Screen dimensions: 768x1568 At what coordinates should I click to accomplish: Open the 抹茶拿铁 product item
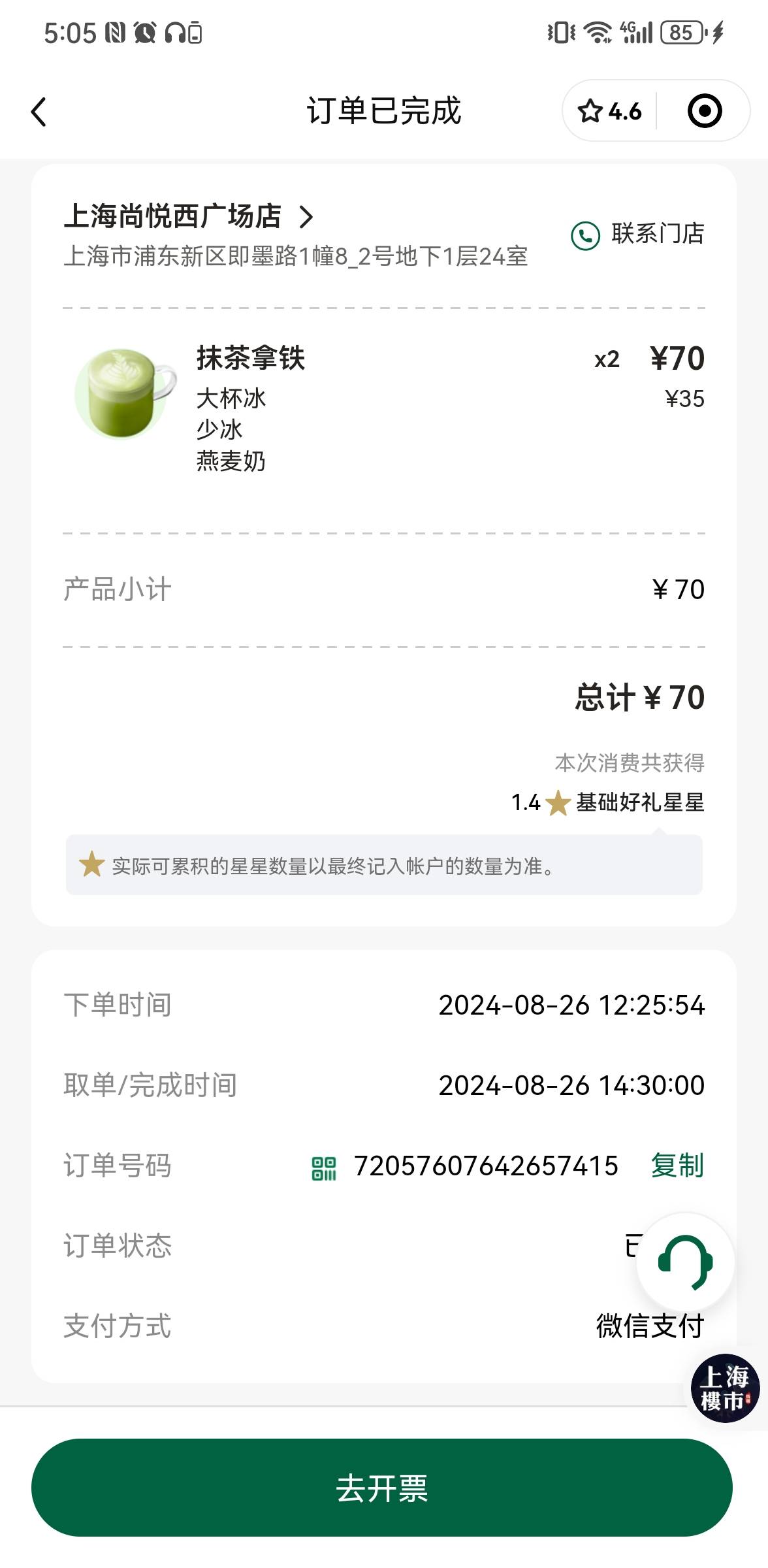tap(384, 408)
